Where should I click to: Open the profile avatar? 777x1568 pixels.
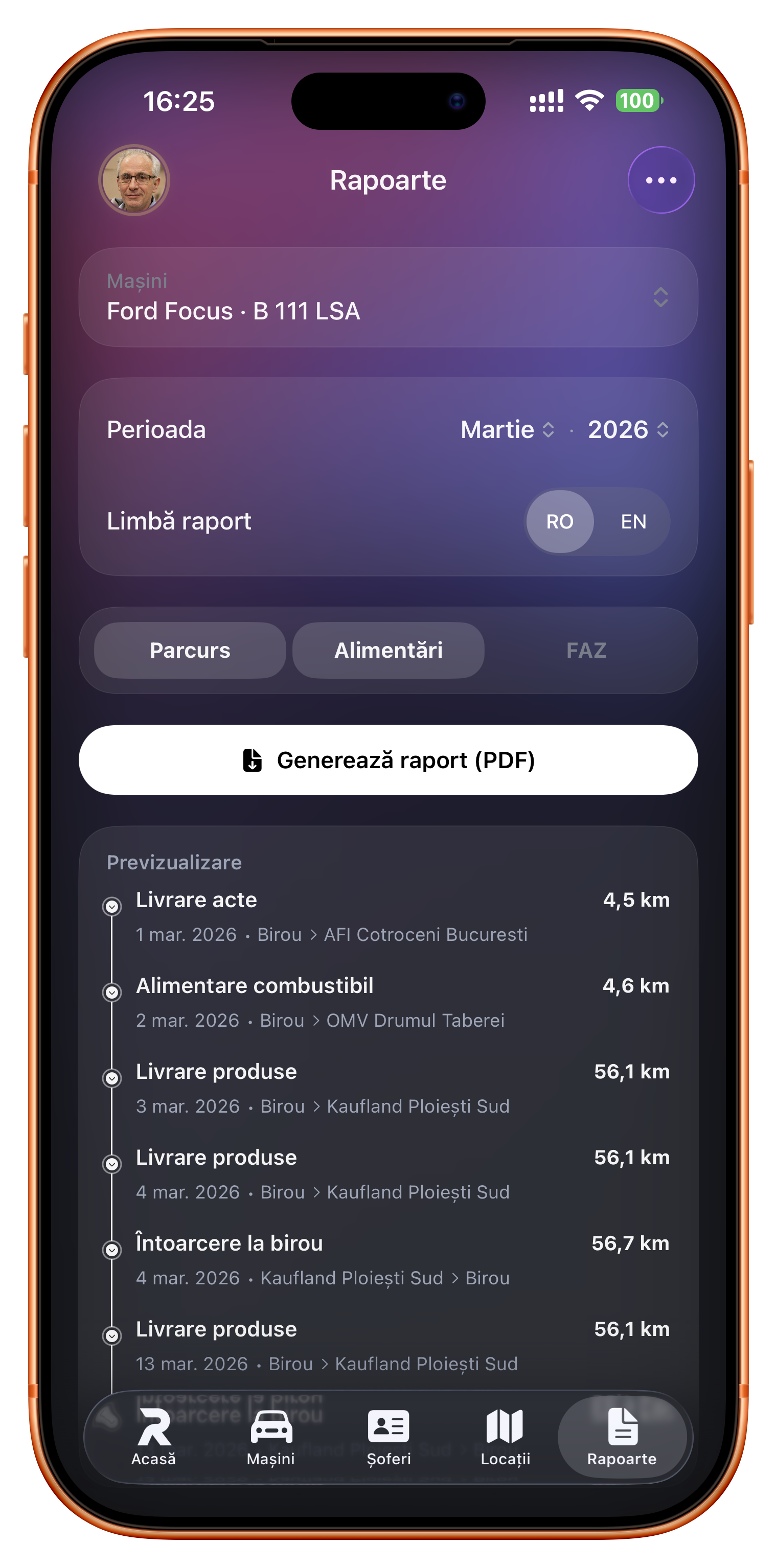point(134,180)
